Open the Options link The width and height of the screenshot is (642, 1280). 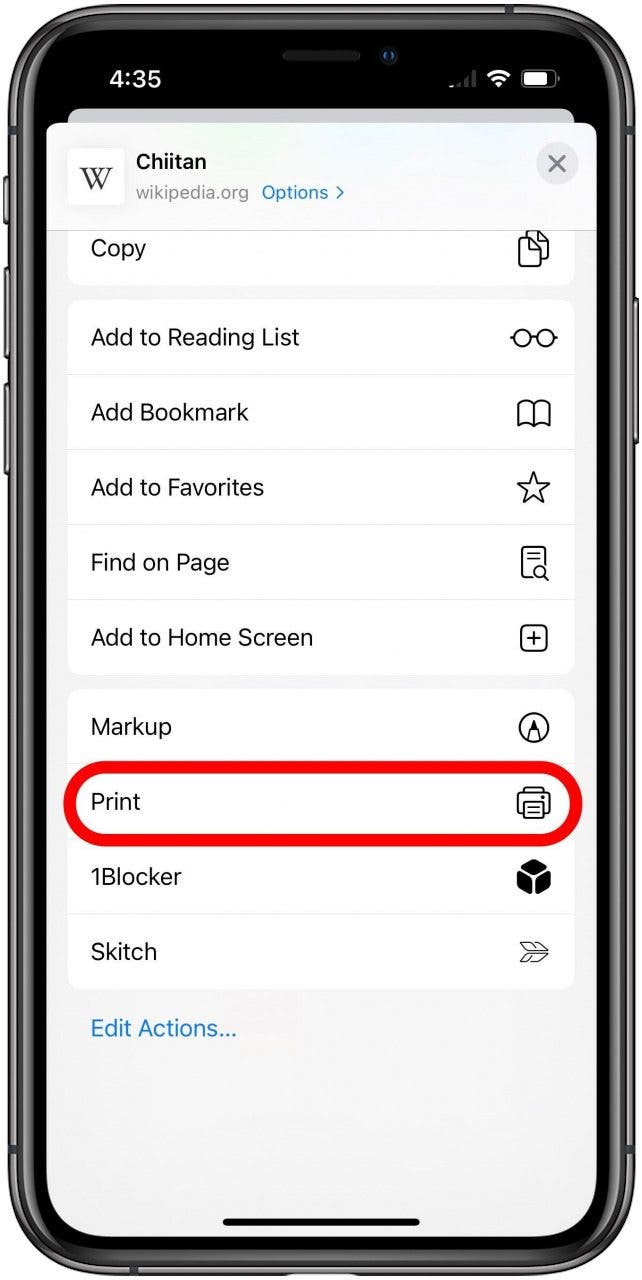tap(303, 192)
